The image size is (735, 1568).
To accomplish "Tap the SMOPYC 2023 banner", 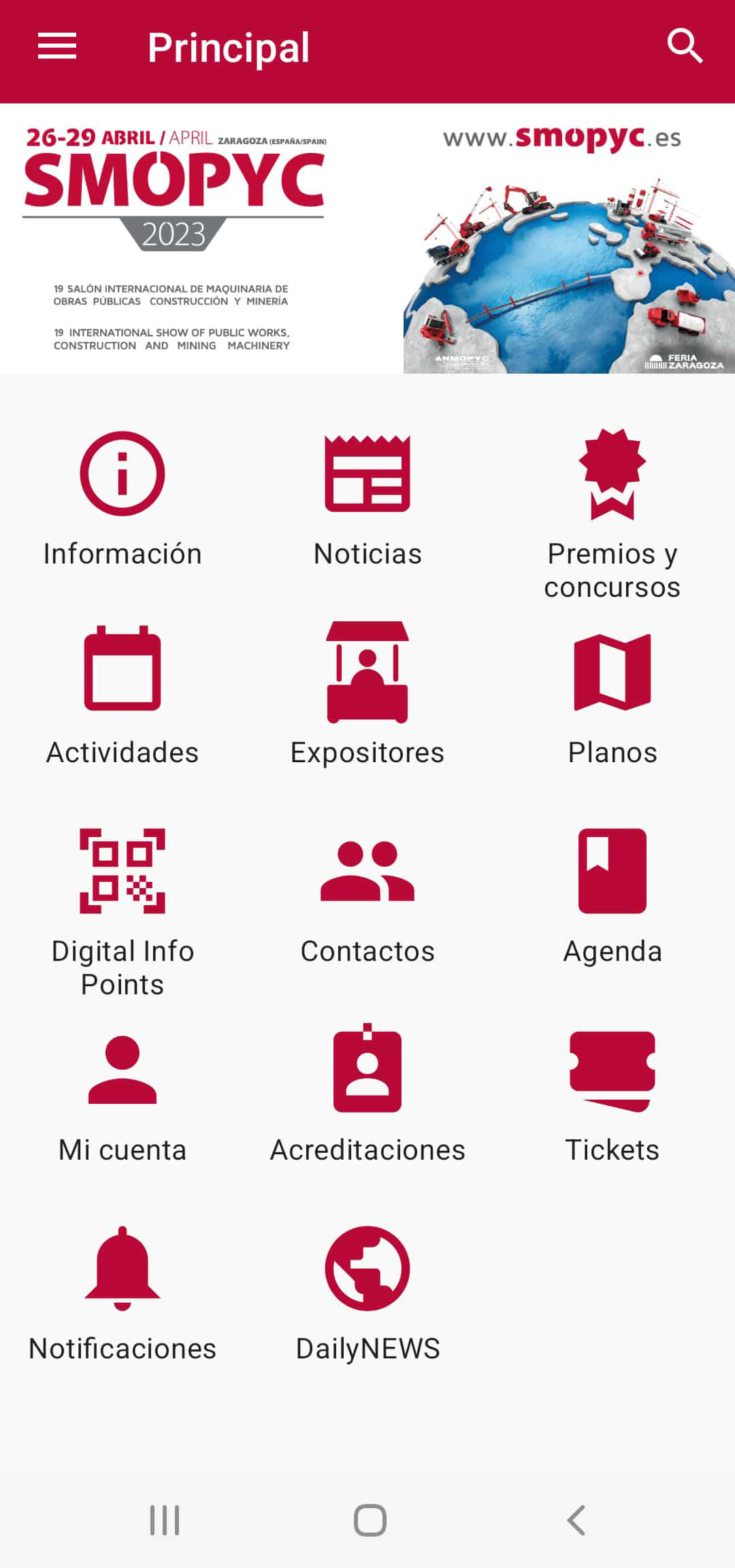I will point(367,238).
